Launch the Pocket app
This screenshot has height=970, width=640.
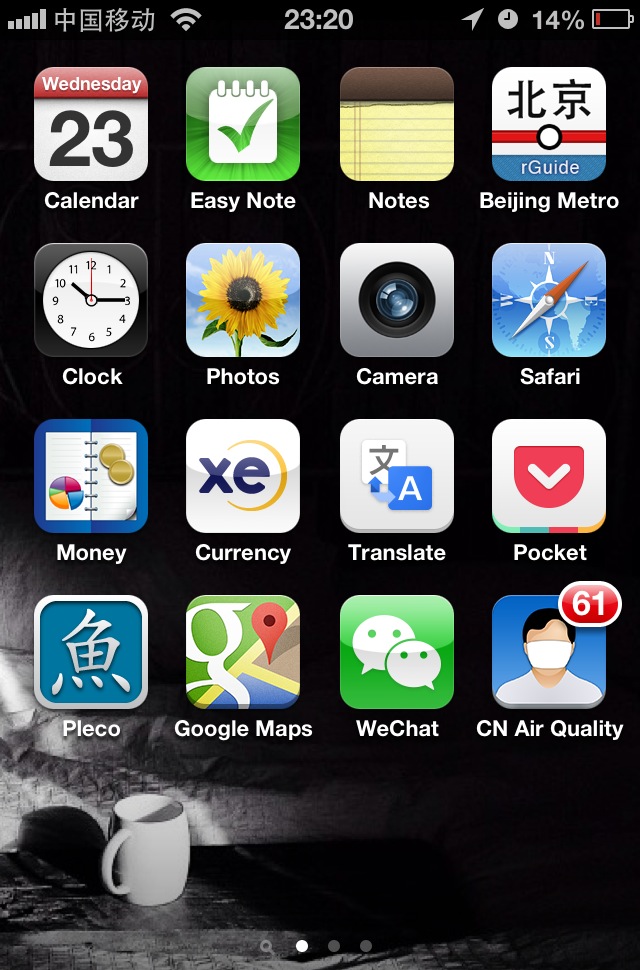(549, 476)
